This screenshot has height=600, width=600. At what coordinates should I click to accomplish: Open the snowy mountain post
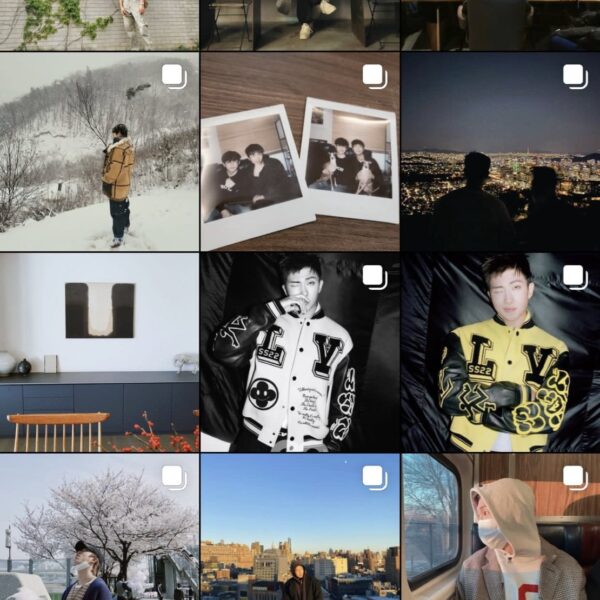99,151
